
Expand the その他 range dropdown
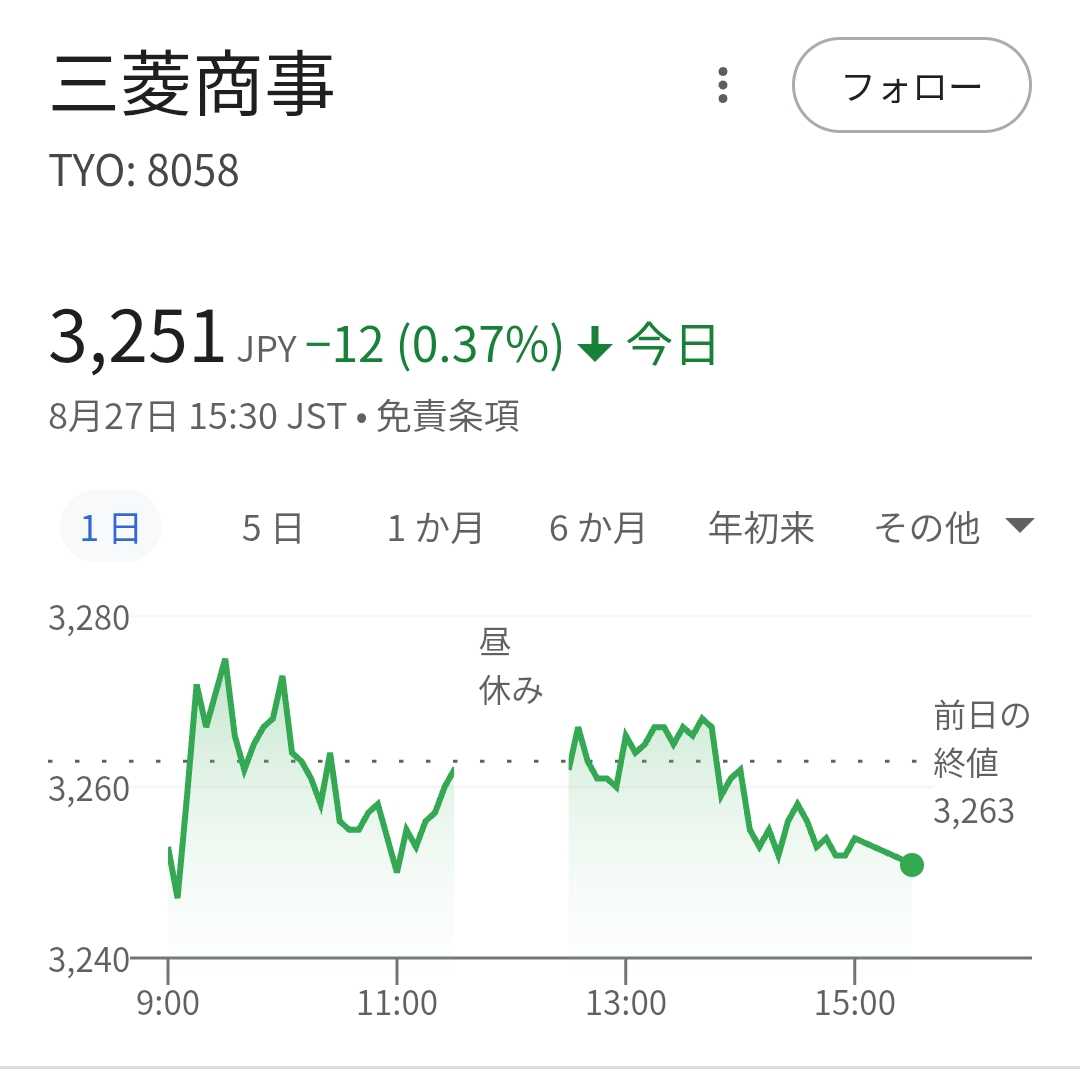[952, 527]
